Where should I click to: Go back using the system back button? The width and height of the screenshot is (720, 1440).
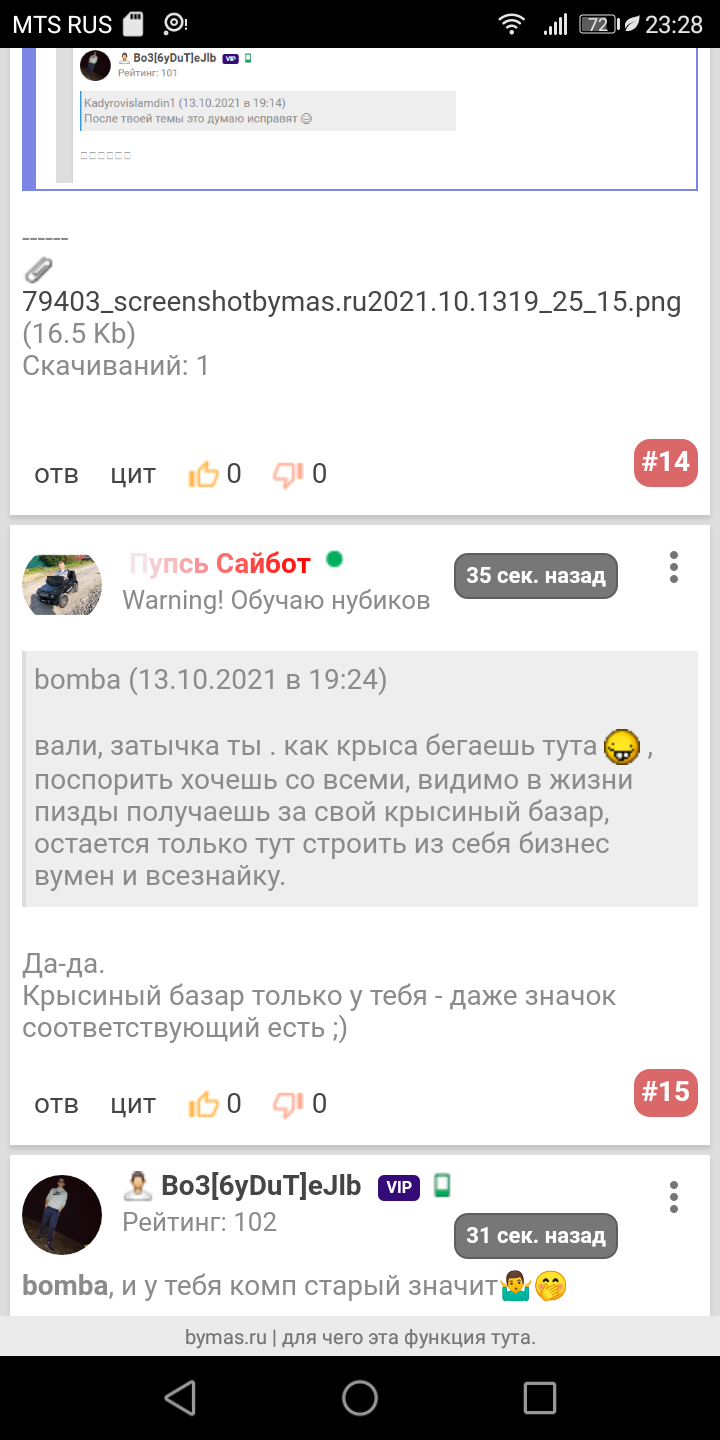[x=180, y=1398]
